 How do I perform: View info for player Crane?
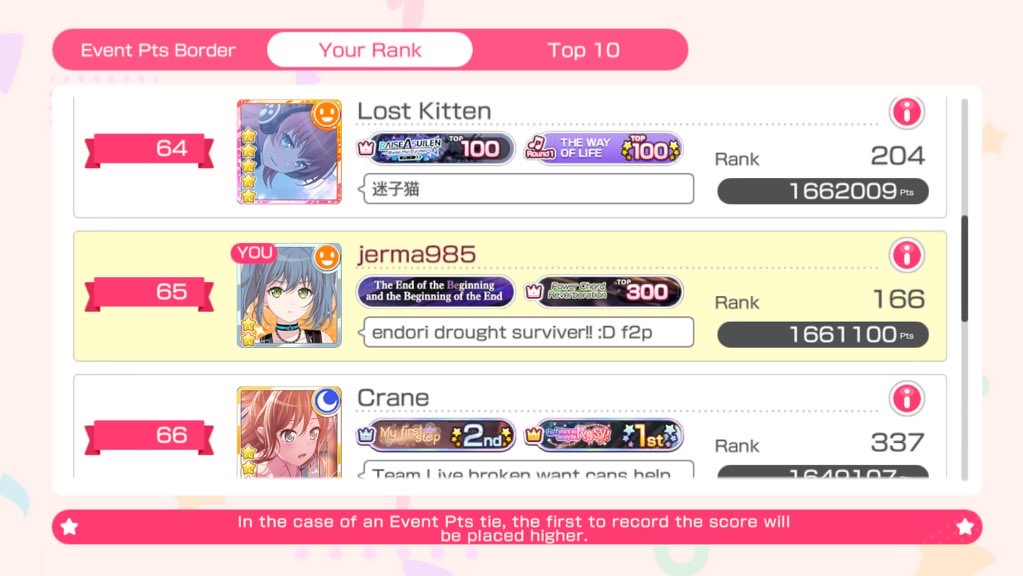tap(906, 398)
